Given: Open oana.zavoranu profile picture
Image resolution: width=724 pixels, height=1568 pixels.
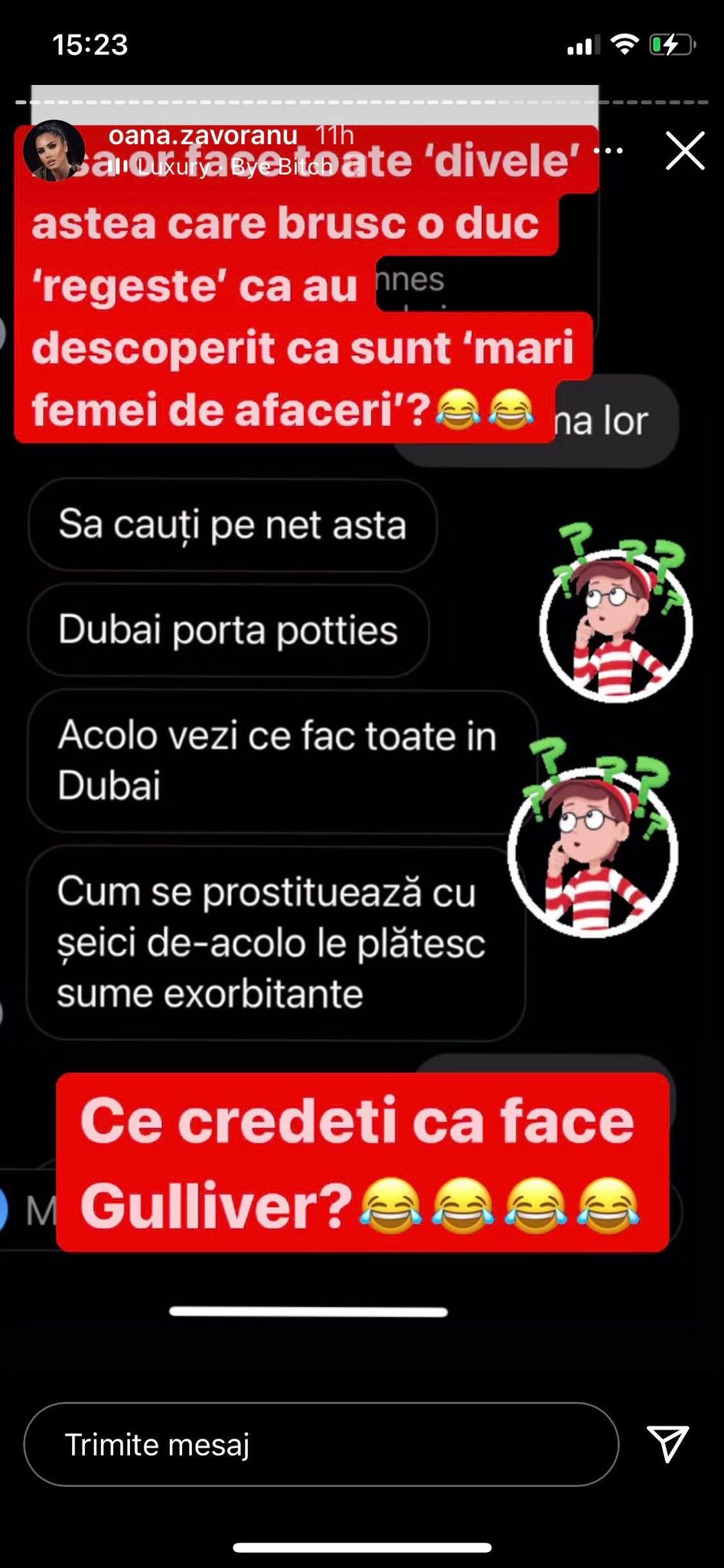Looking at the screenshot, I should (54, 150).
